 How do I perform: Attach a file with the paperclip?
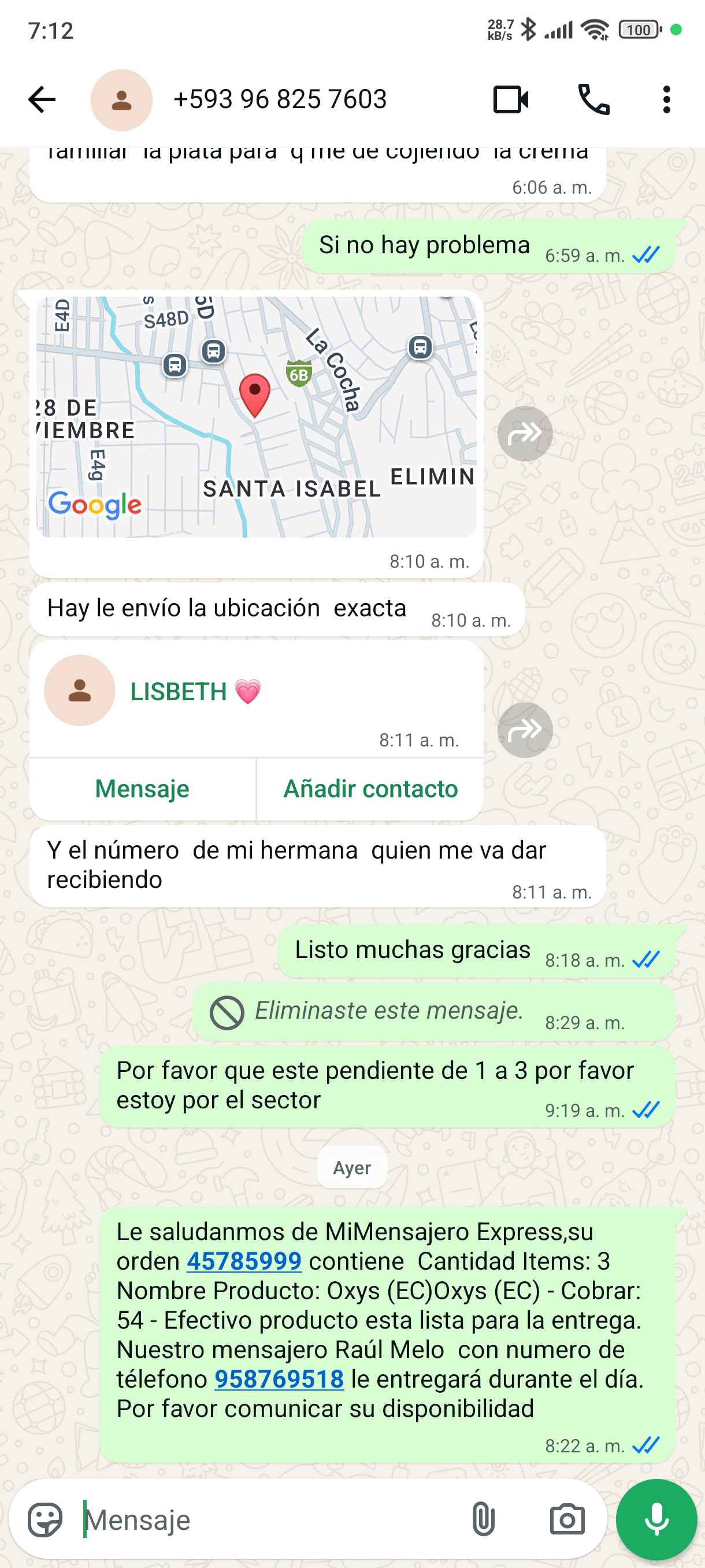483,1519
